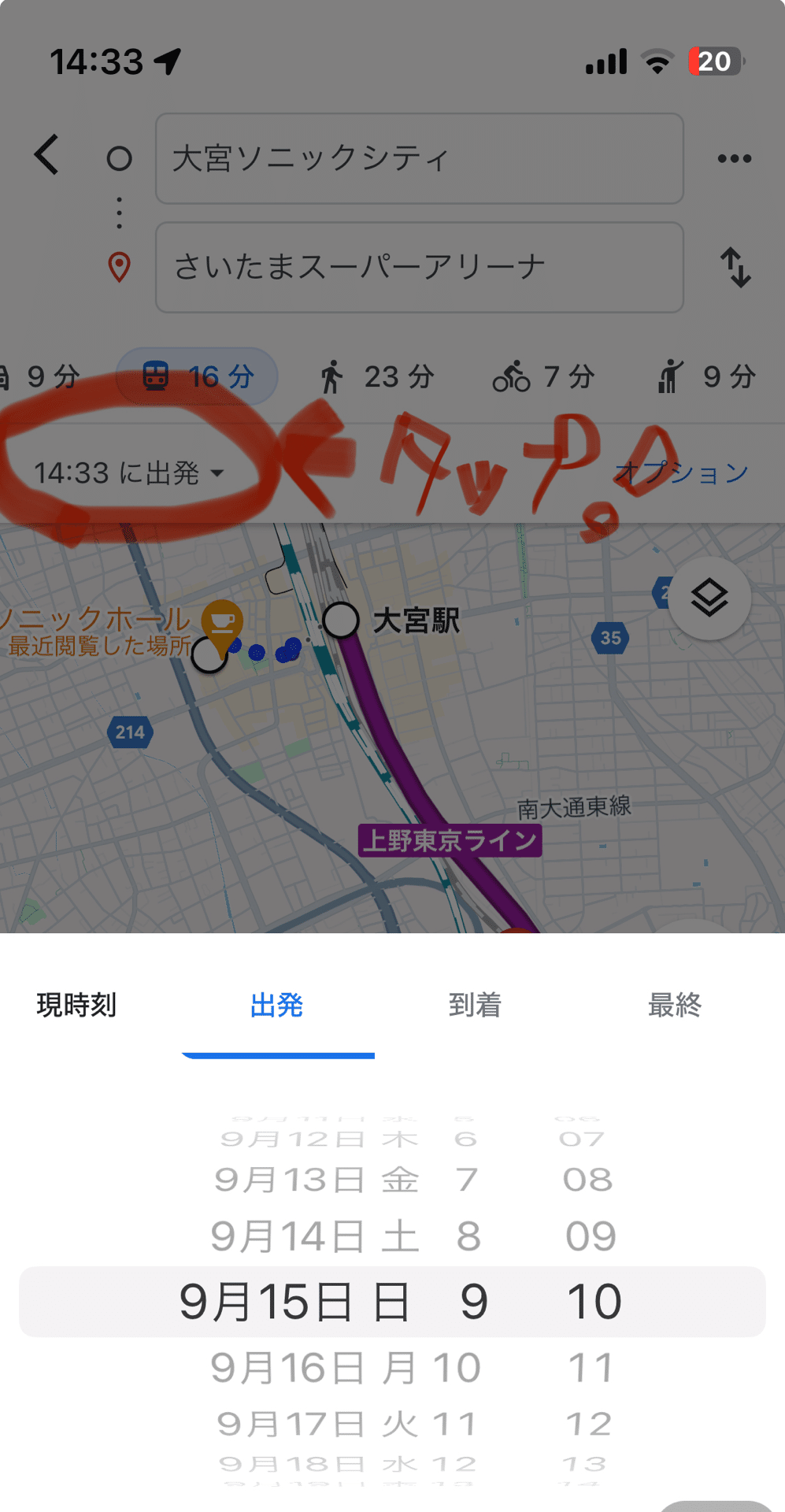Select the bicycle 7 分 mode
The image size is (785, 1512).
[x=543, y=376]
